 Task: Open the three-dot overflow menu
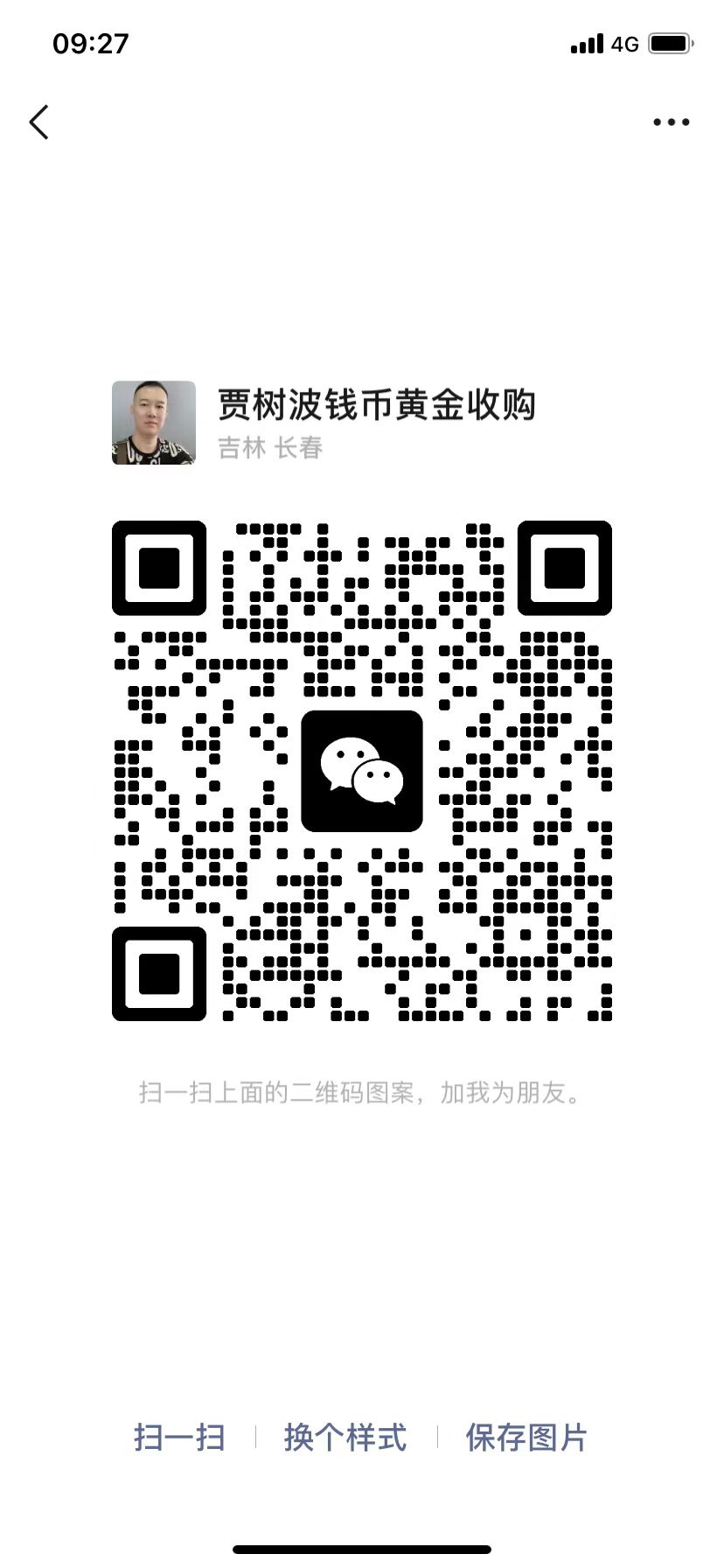pos(671,122)
